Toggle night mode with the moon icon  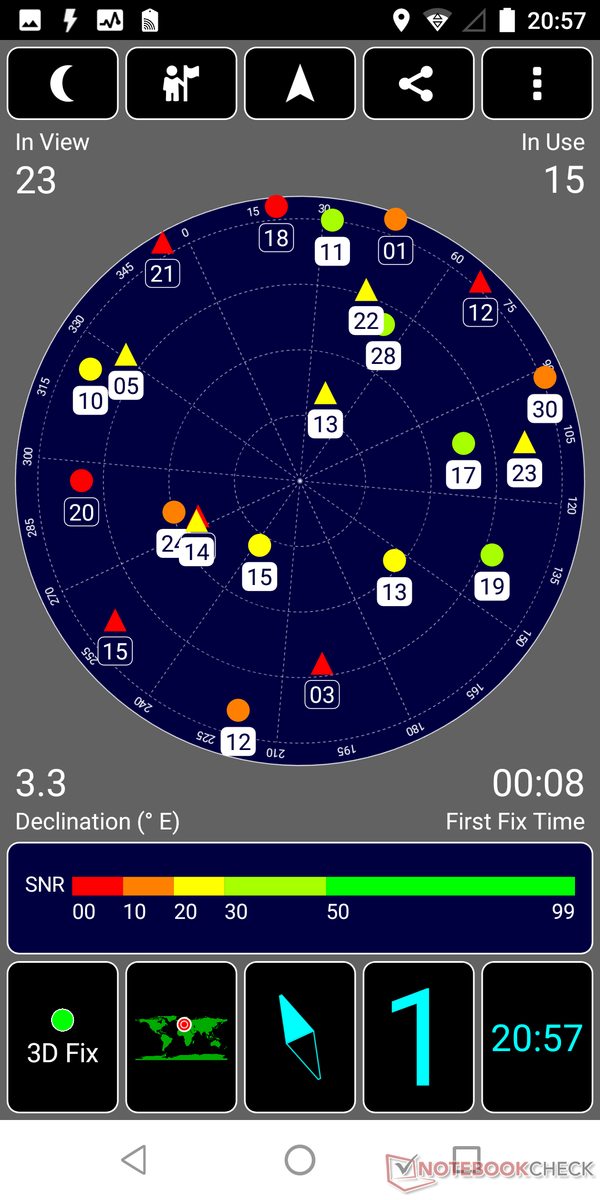pos(63,84)
